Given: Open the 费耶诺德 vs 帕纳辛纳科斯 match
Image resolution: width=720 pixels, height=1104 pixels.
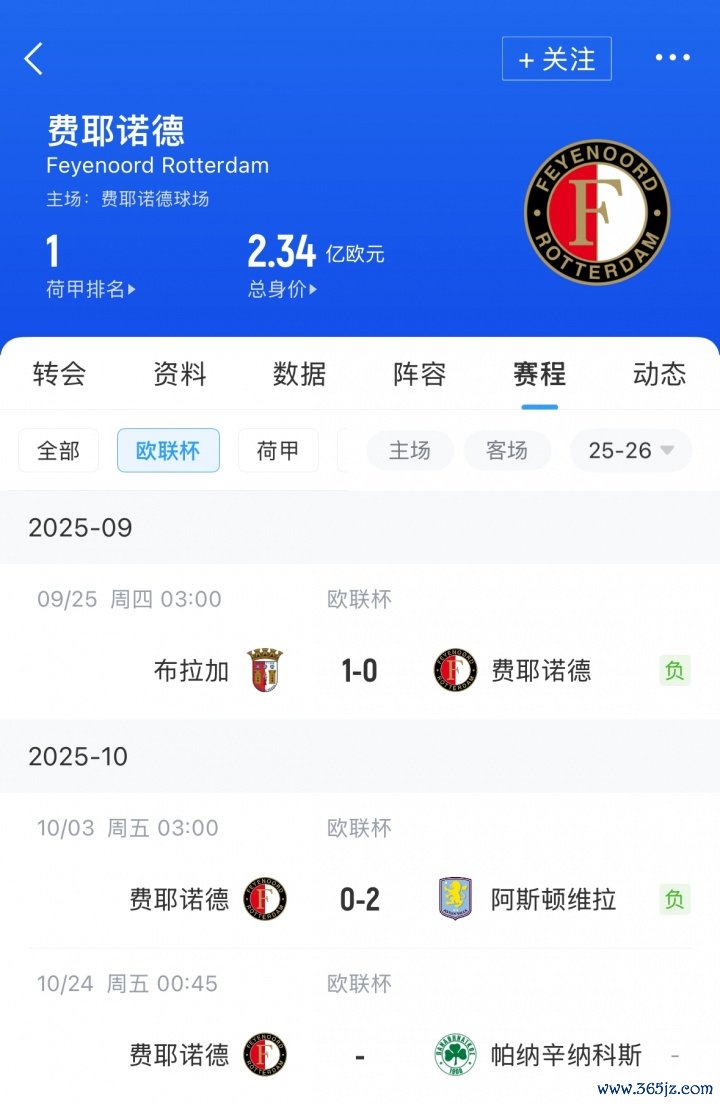Looking at the screenshot, I should [x=360, y=1055].
